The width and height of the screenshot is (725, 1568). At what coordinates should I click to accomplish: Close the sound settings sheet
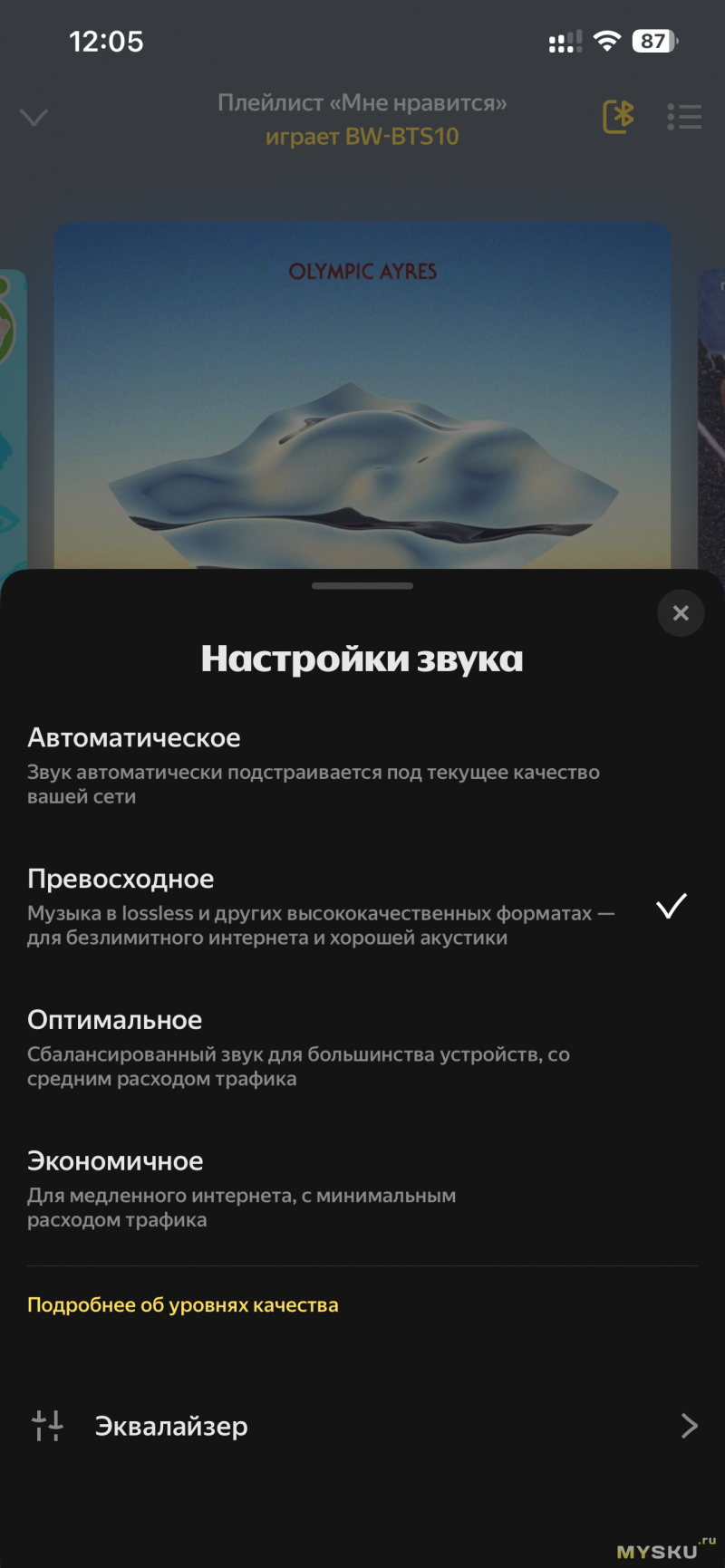coord(681,613)
